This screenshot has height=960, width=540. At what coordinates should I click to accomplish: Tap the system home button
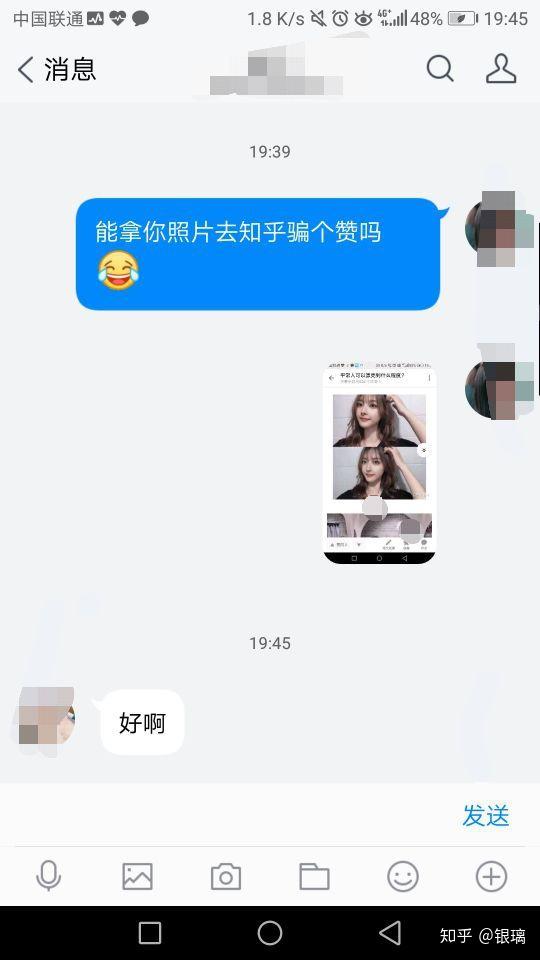coord(270,933)
